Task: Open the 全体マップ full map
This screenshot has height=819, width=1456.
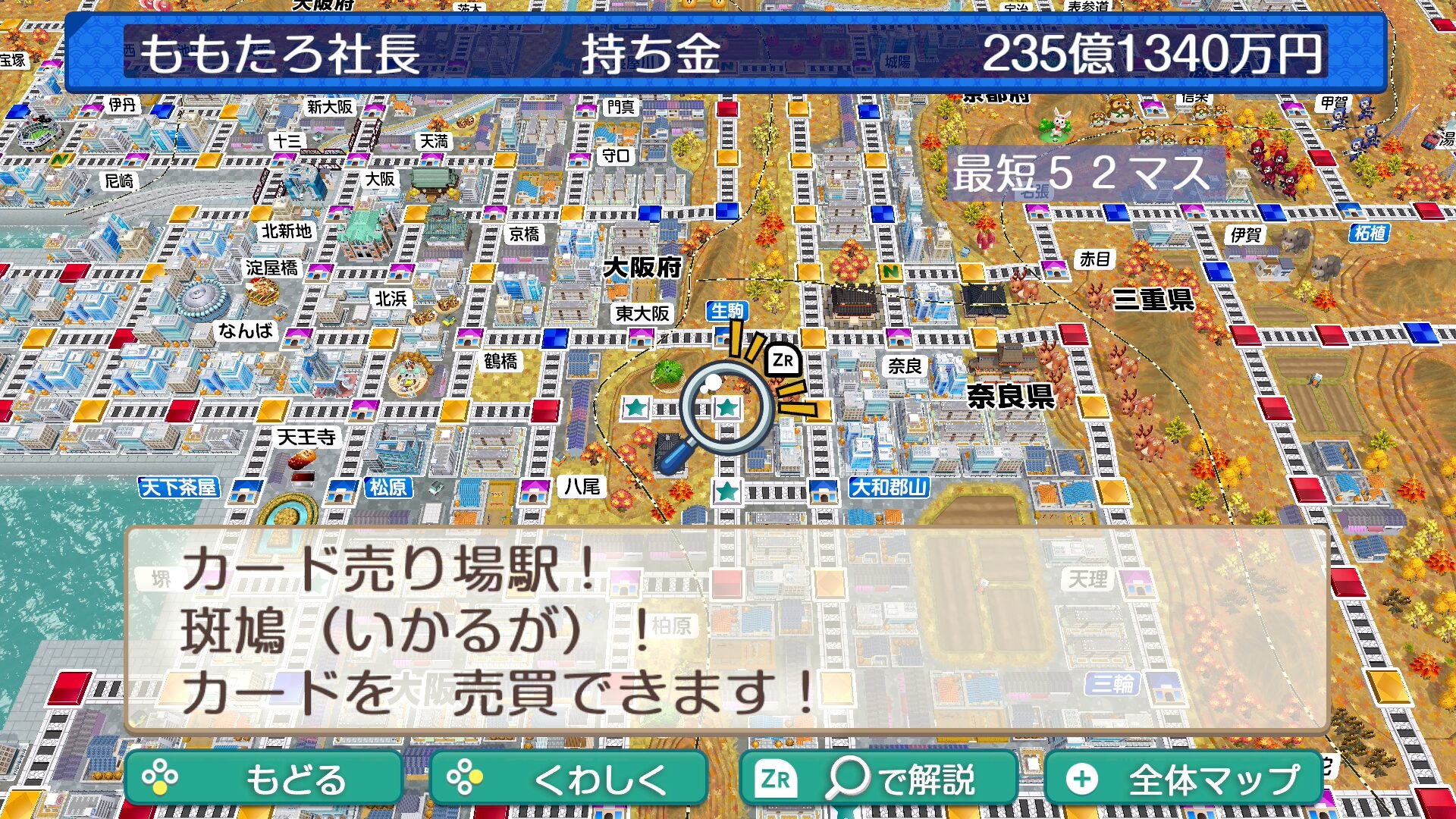Action: (1184, 779)
